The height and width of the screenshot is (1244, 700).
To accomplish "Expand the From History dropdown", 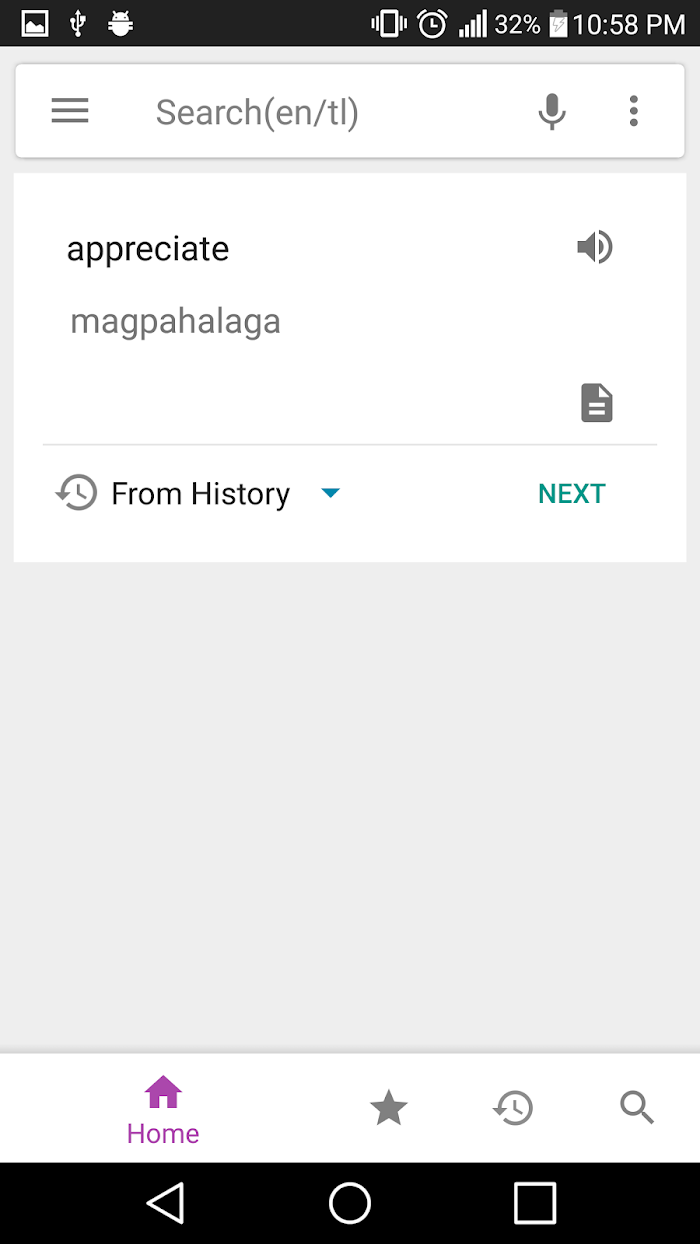I will 199,493.
